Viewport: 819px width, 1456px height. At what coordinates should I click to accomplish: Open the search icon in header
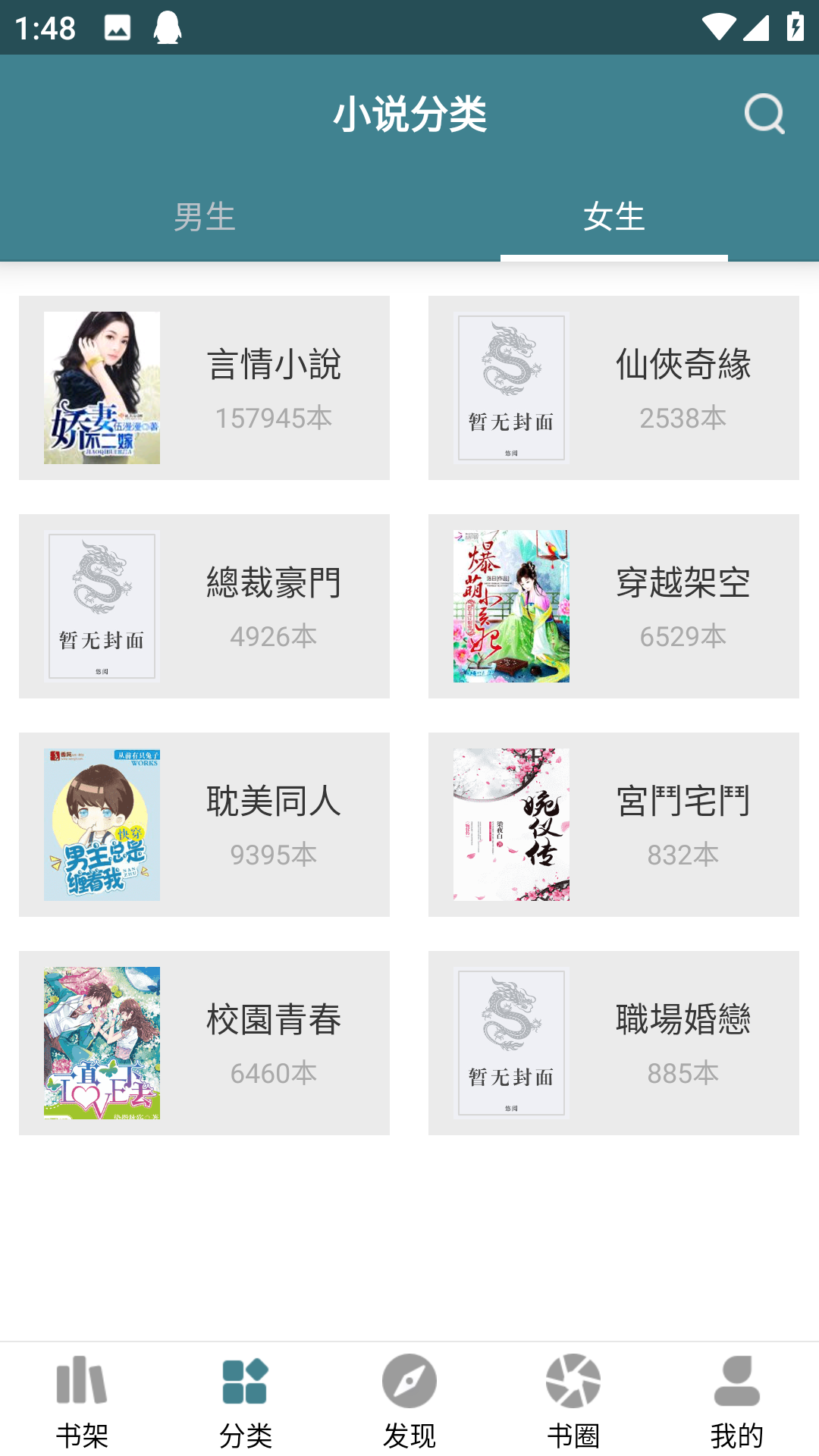[764, 115]
